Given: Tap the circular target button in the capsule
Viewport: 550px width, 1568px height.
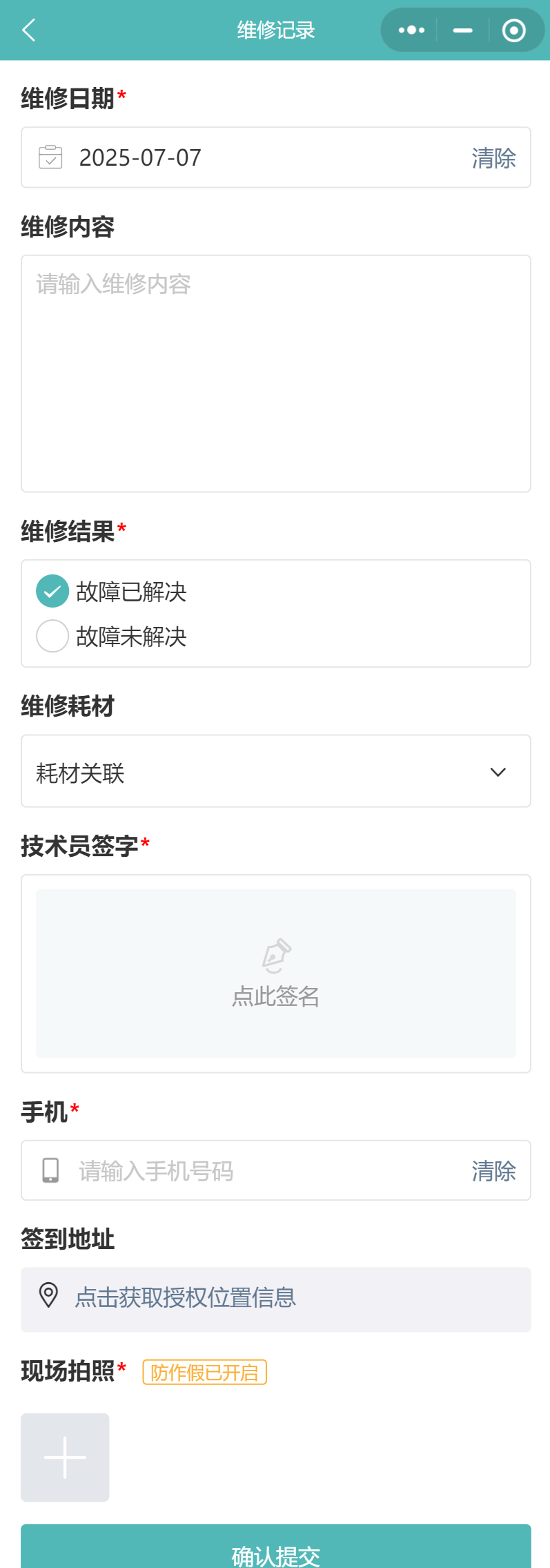Looking at the screenshot, I should point(513,30).
